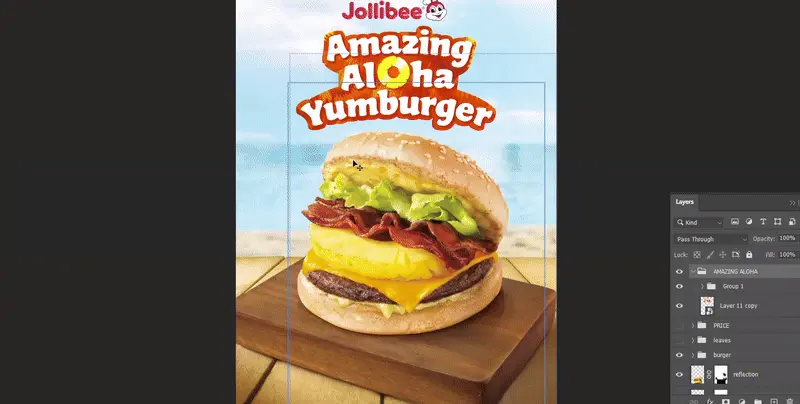This screenshot has height=404, width=800.
Task: Hide the reflection layer
Action: point(680,374)
